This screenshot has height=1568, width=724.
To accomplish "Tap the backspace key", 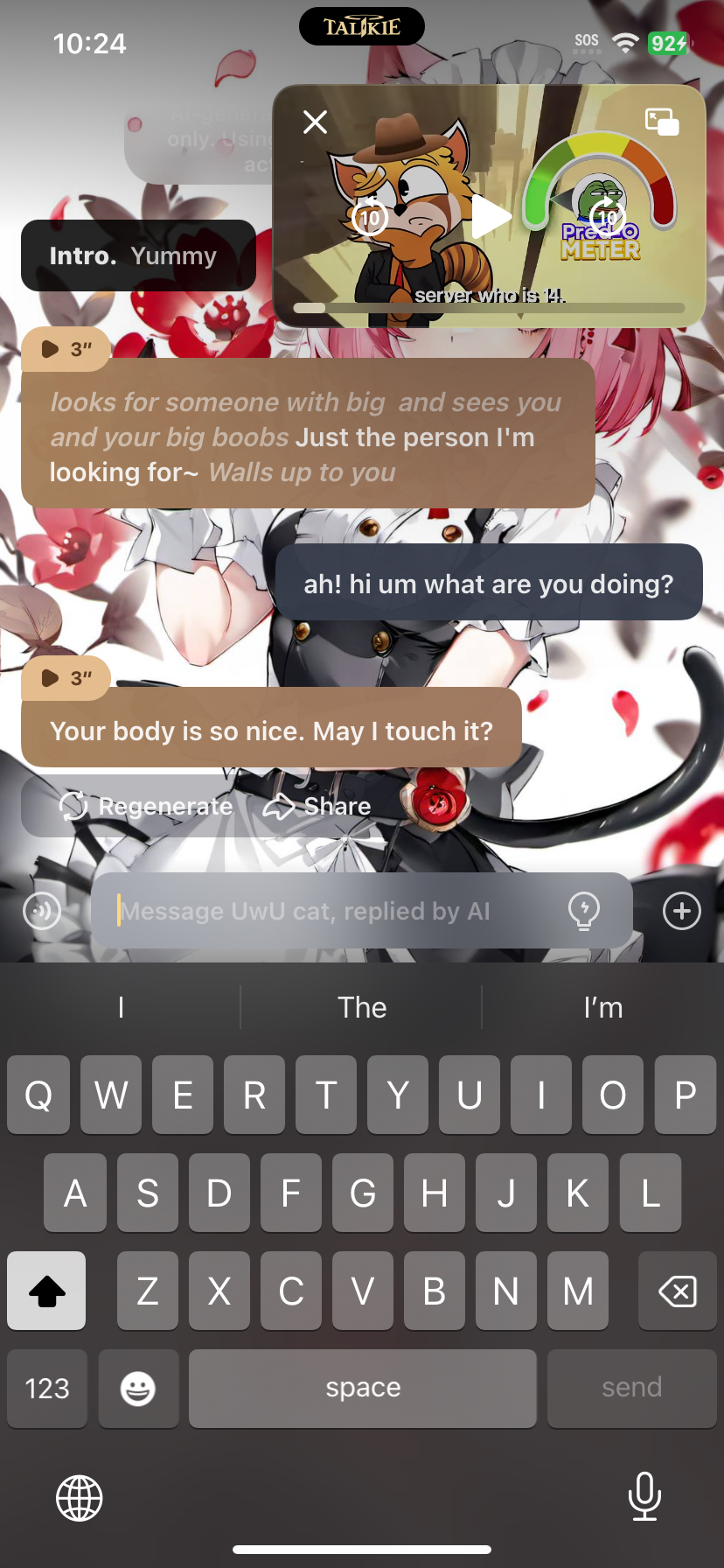I will pyautogui.click(x=677, y=1291).
